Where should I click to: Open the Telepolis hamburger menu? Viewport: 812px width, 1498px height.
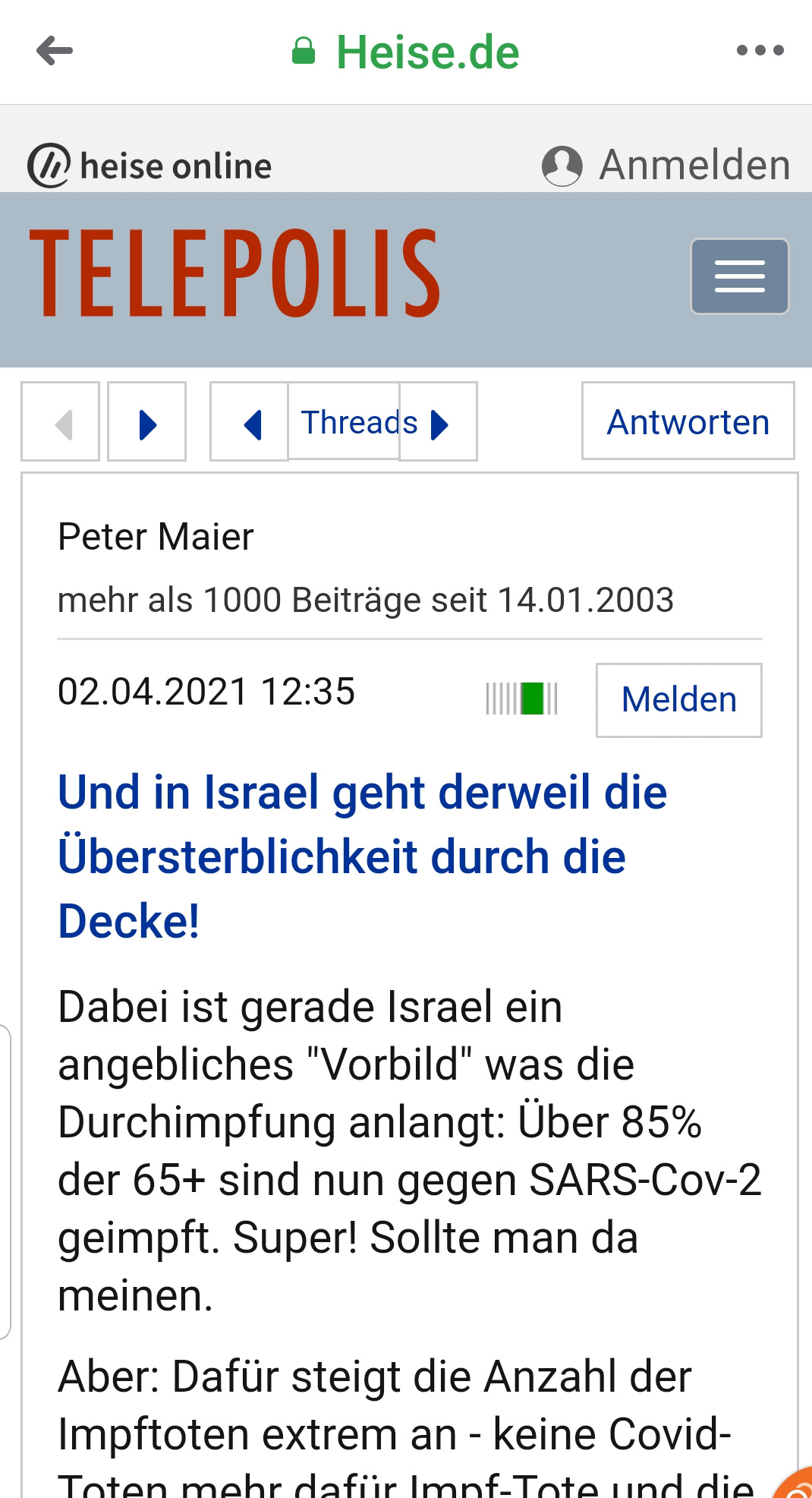tap(739, 276)
